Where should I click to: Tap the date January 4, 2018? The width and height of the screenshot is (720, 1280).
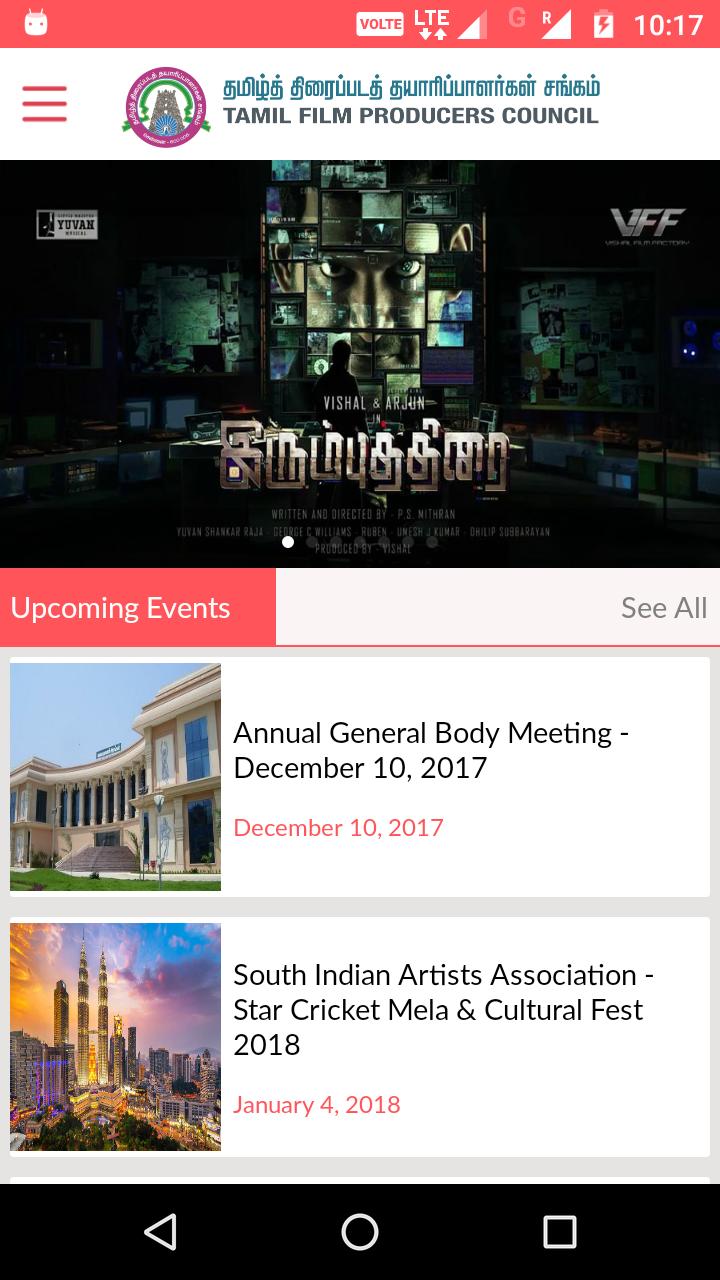pyautogui.click(x=316, y=1104)
